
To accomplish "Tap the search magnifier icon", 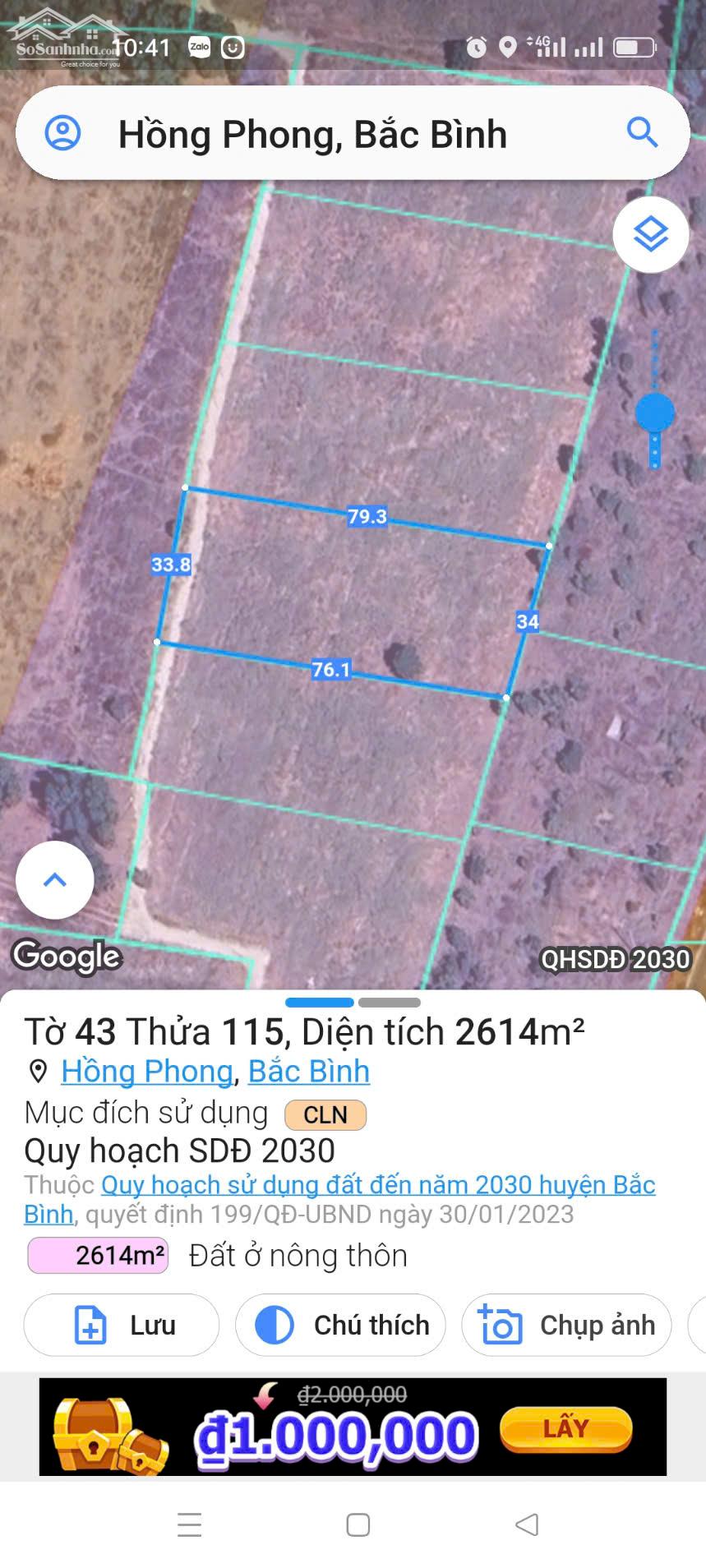I will pyautogui.click(x=642, y=133).
